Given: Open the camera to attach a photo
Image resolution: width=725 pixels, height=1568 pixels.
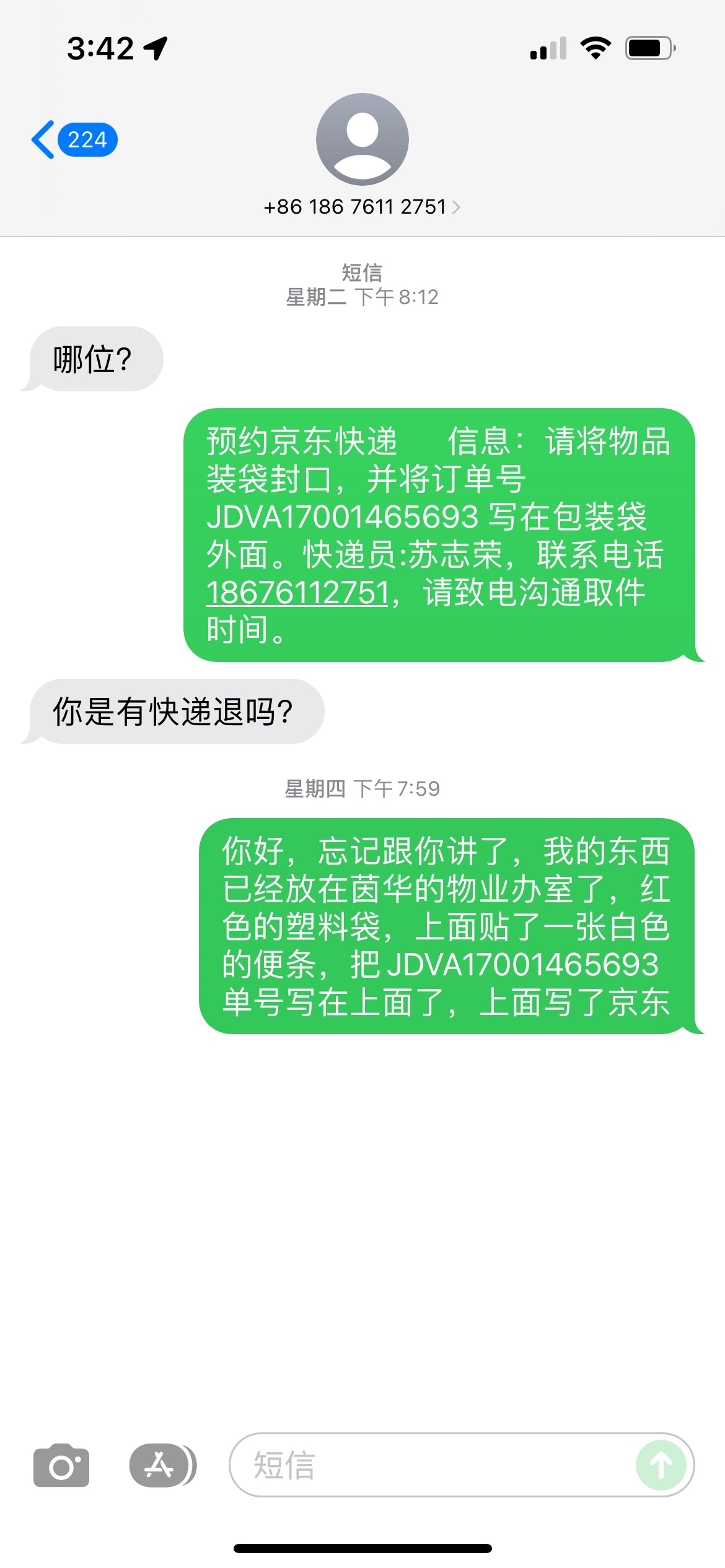Looking at the screenshot, I should pyautogui.click(x=61, y=1465).
